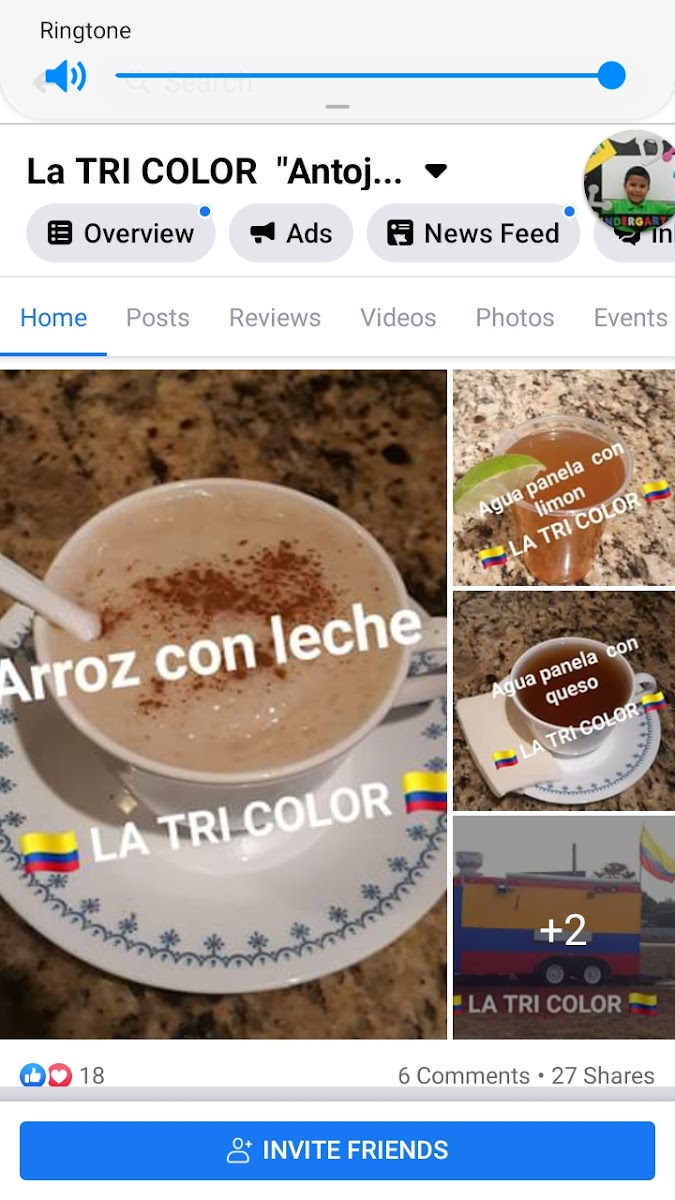Switch to the Events tab
The image size is (675, 1200).
tap(630, 318)
